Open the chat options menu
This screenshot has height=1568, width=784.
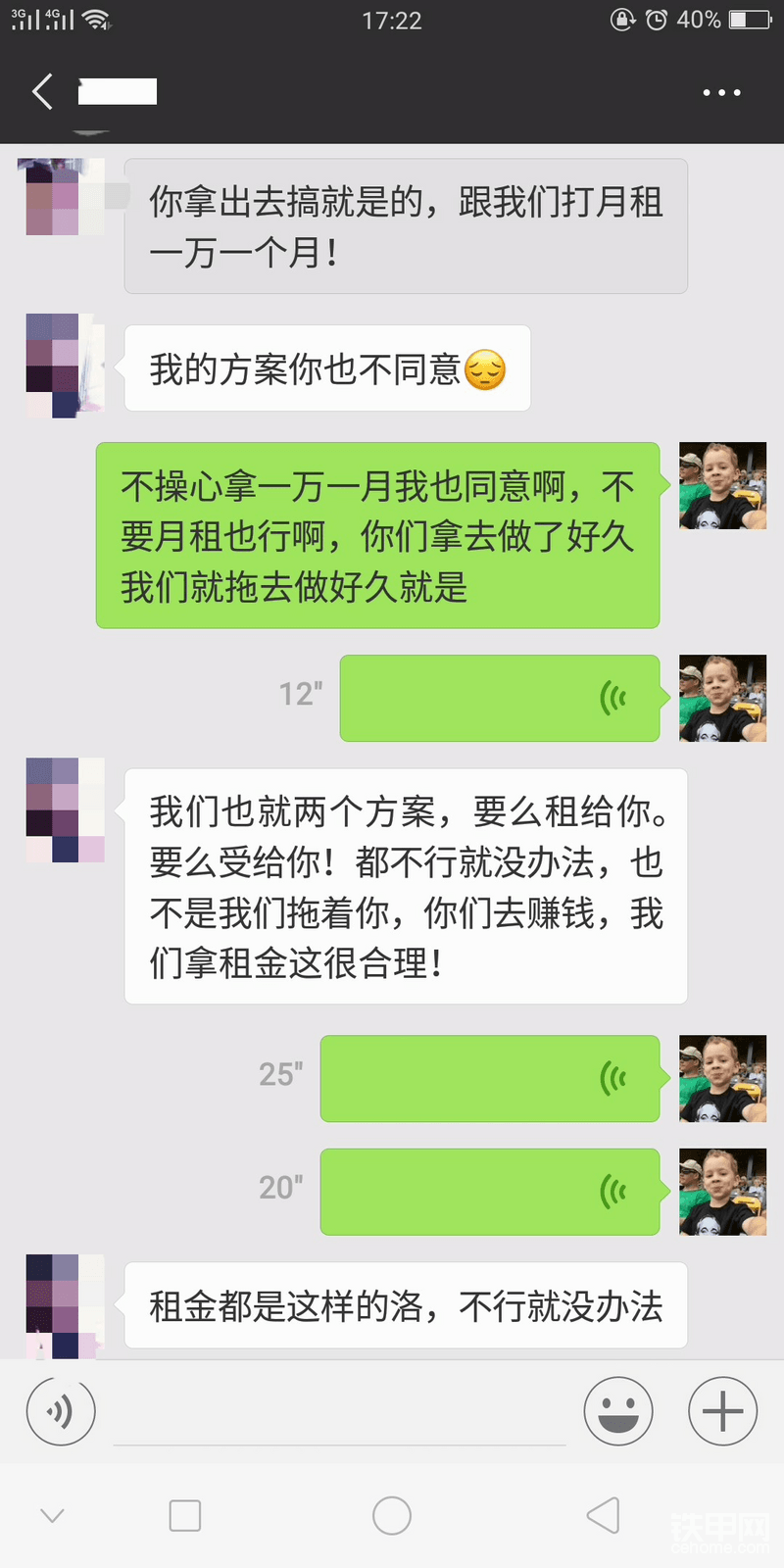pyautogui.click(x=721, y=93)
